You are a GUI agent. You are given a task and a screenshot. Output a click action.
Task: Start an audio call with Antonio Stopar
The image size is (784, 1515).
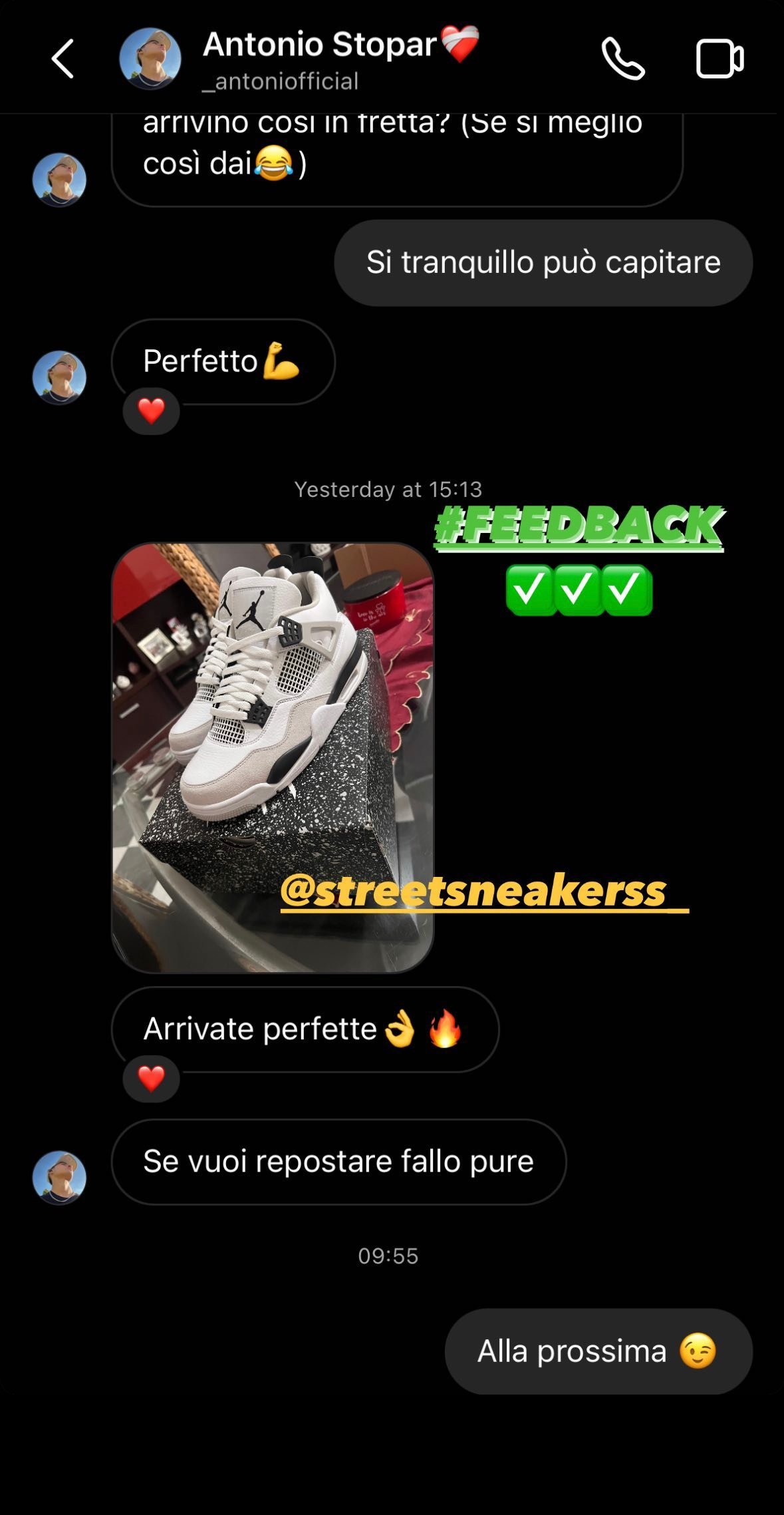[623, 59]
